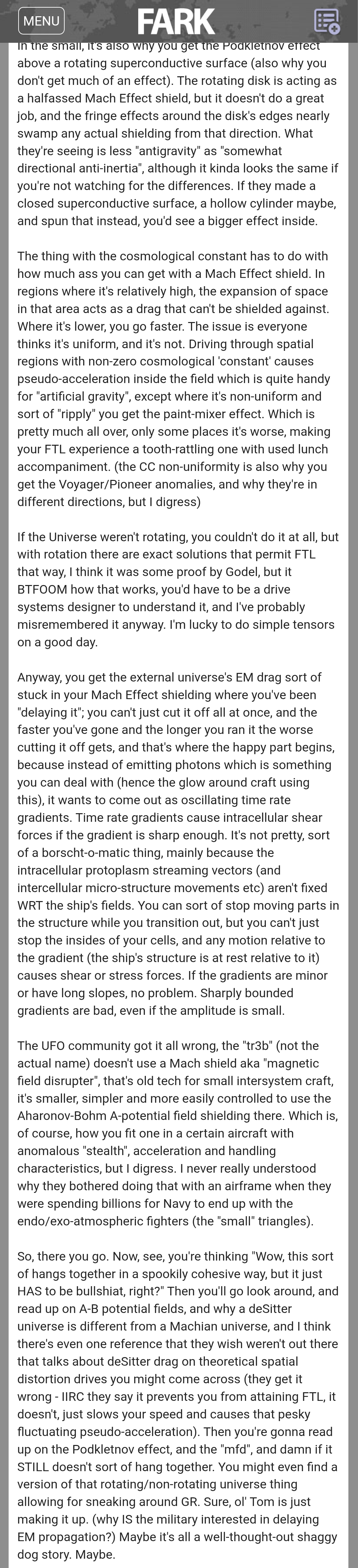Open the MENU button
The height and width of the screenshot is (1568, 358).
coord(41,21)
